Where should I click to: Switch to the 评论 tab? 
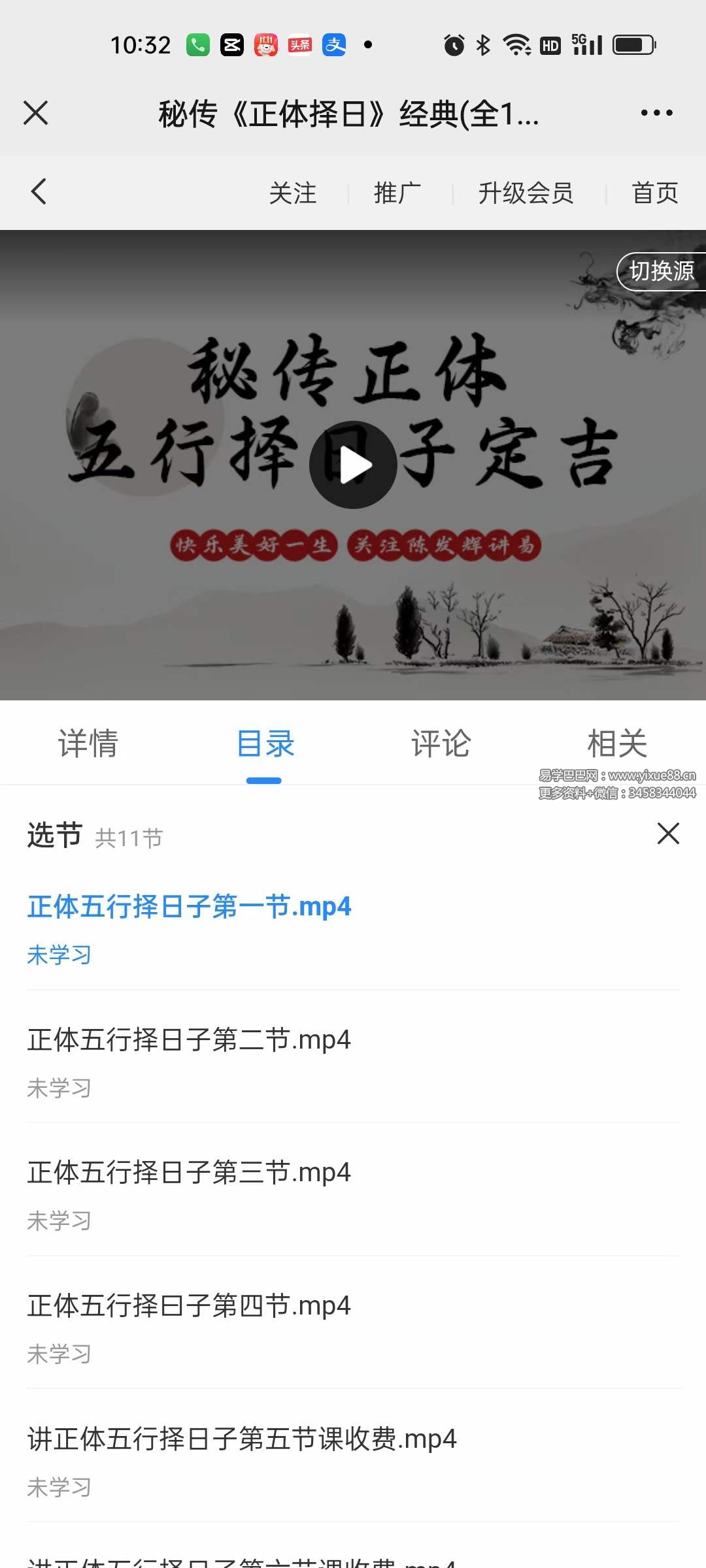(x=441, y=742)
